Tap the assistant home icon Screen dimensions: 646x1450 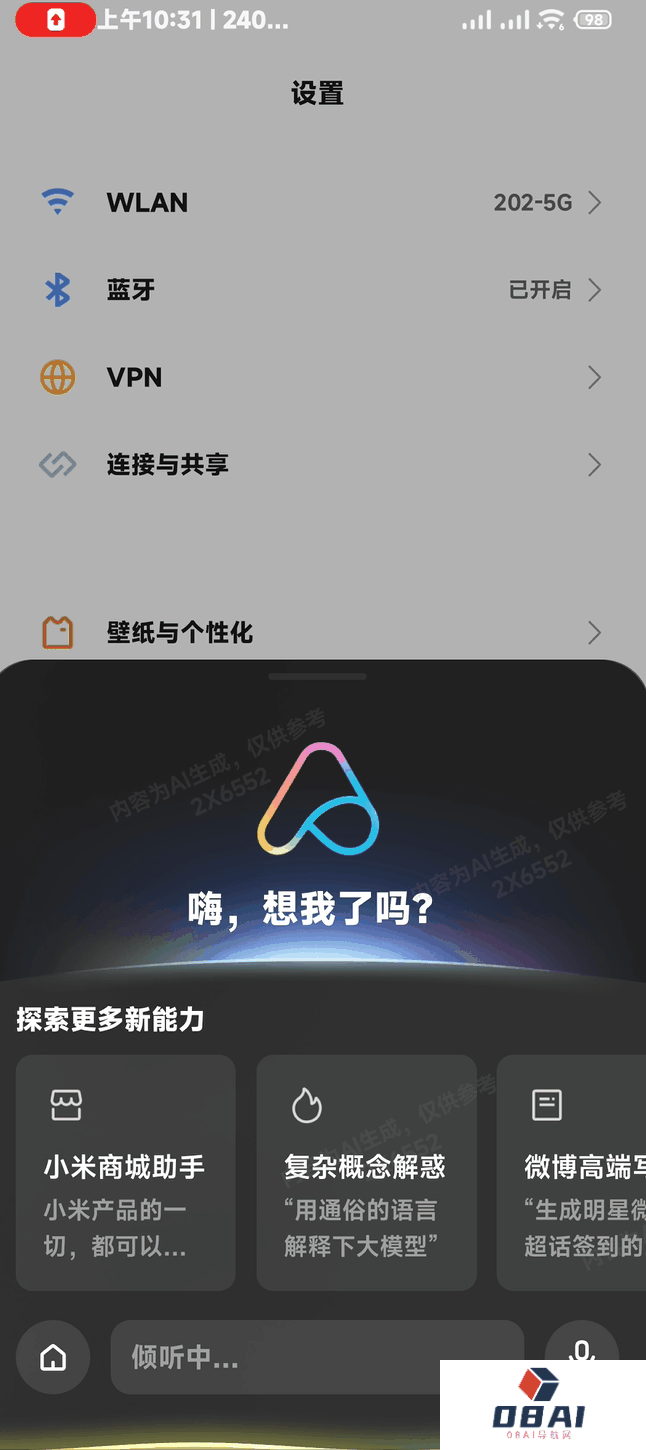(53, 1357)
